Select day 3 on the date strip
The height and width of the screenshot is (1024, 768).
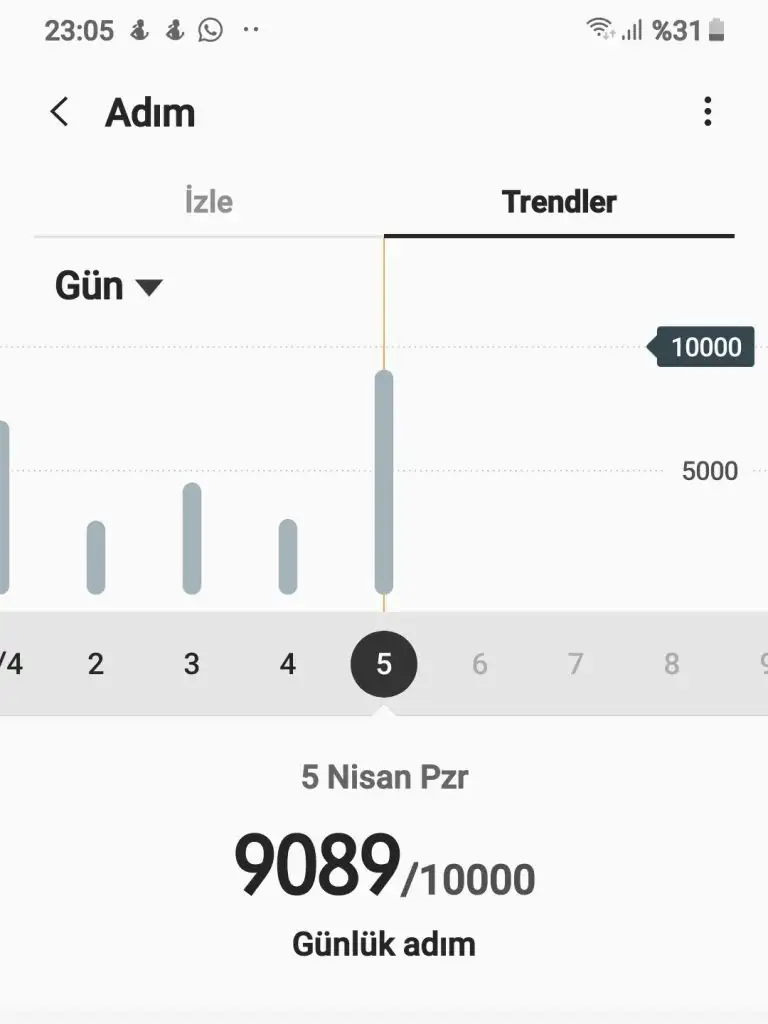[x=192, y=664]
